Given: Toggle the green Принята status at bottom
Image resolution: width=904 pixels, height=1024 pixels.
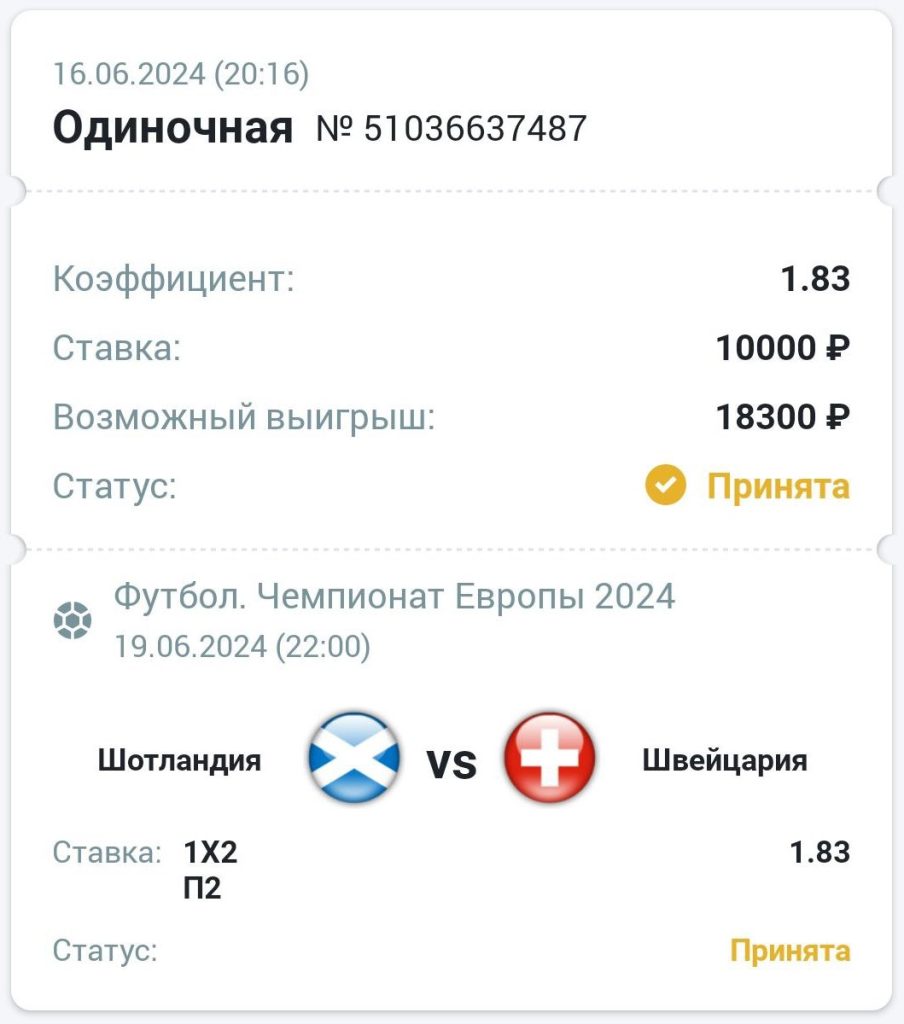Looking at the screenshot, I should tap(790, 952).
